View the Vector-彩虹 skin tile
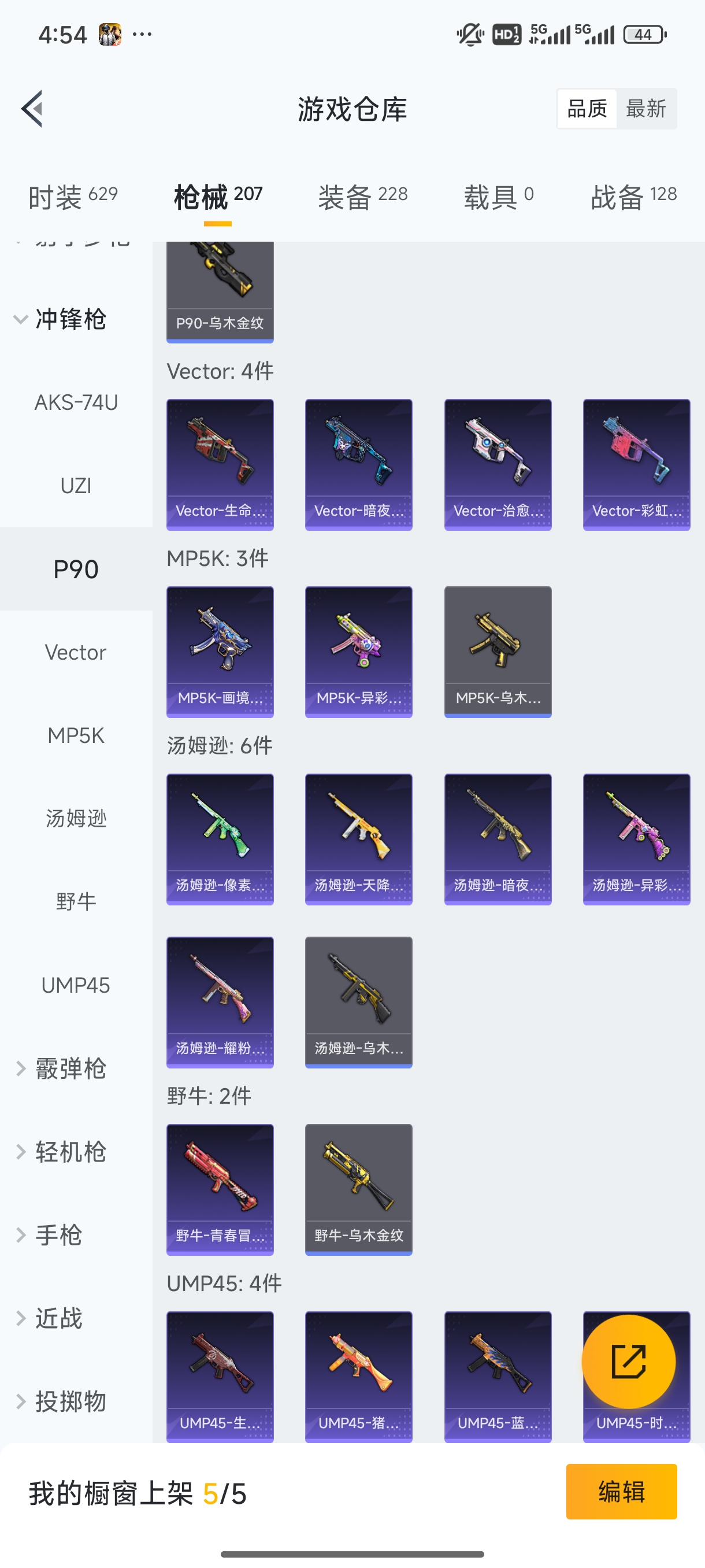Image resolution: width=705 pixels, height=1568 pixels. click(x=636, y=464)
